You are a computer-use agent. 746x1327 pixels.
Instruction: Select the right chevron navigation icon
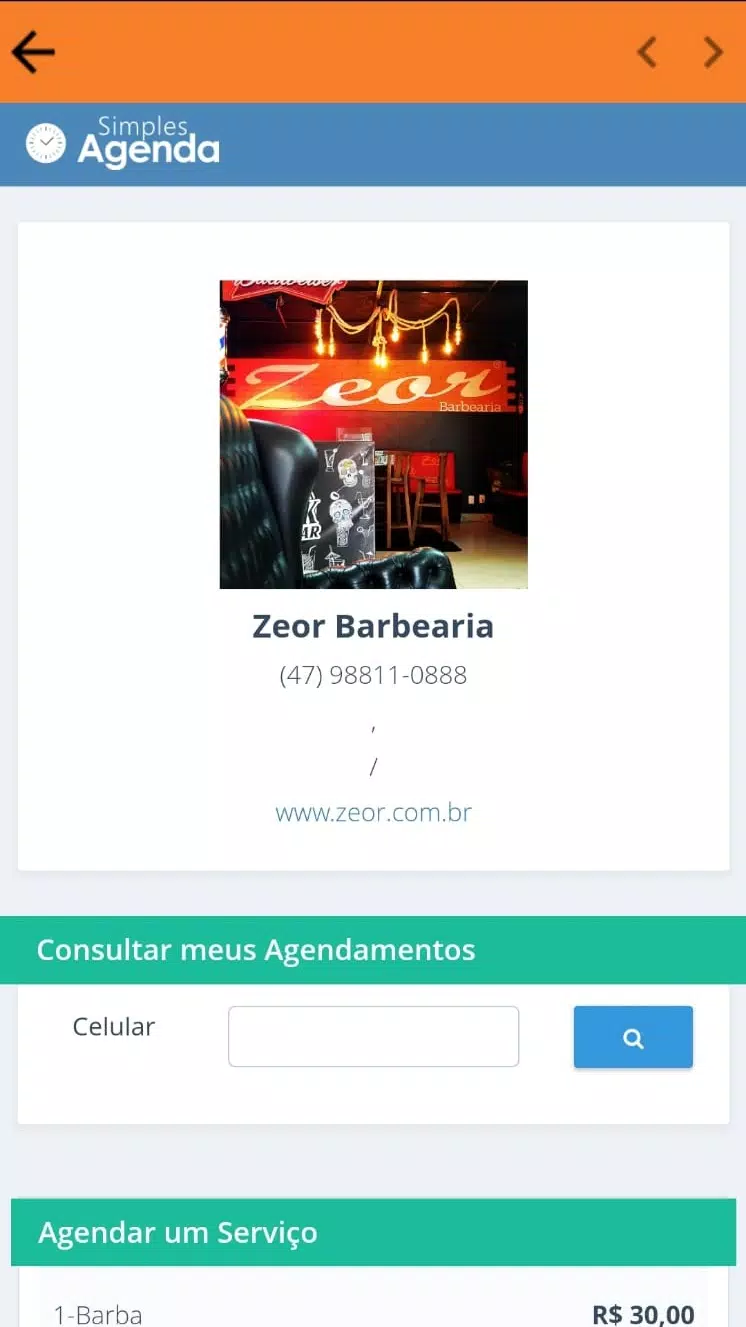coord(713,52)
